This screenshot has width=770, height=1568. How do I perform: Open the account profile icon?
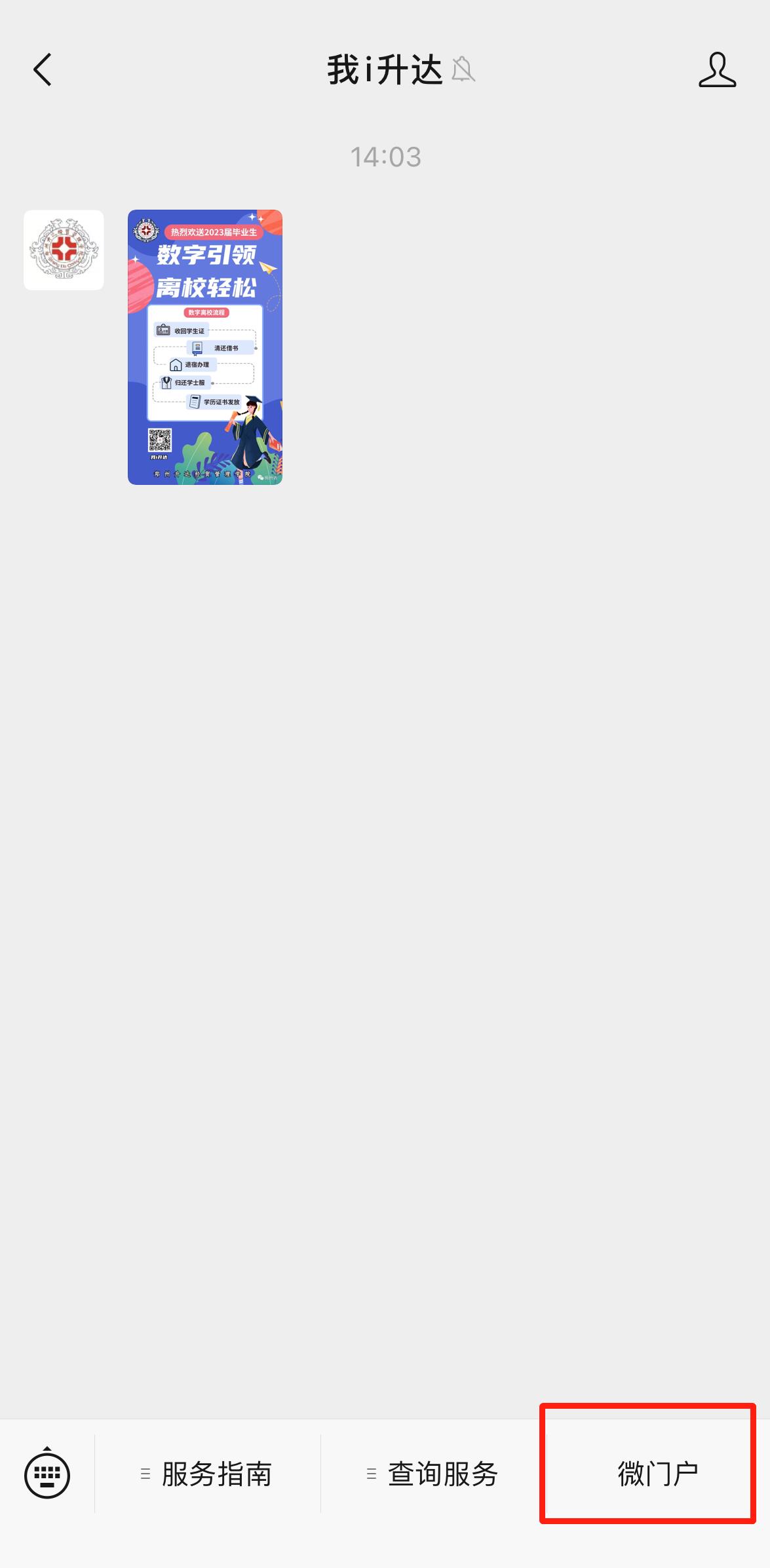pyautogui.click(x=717, y=69)
